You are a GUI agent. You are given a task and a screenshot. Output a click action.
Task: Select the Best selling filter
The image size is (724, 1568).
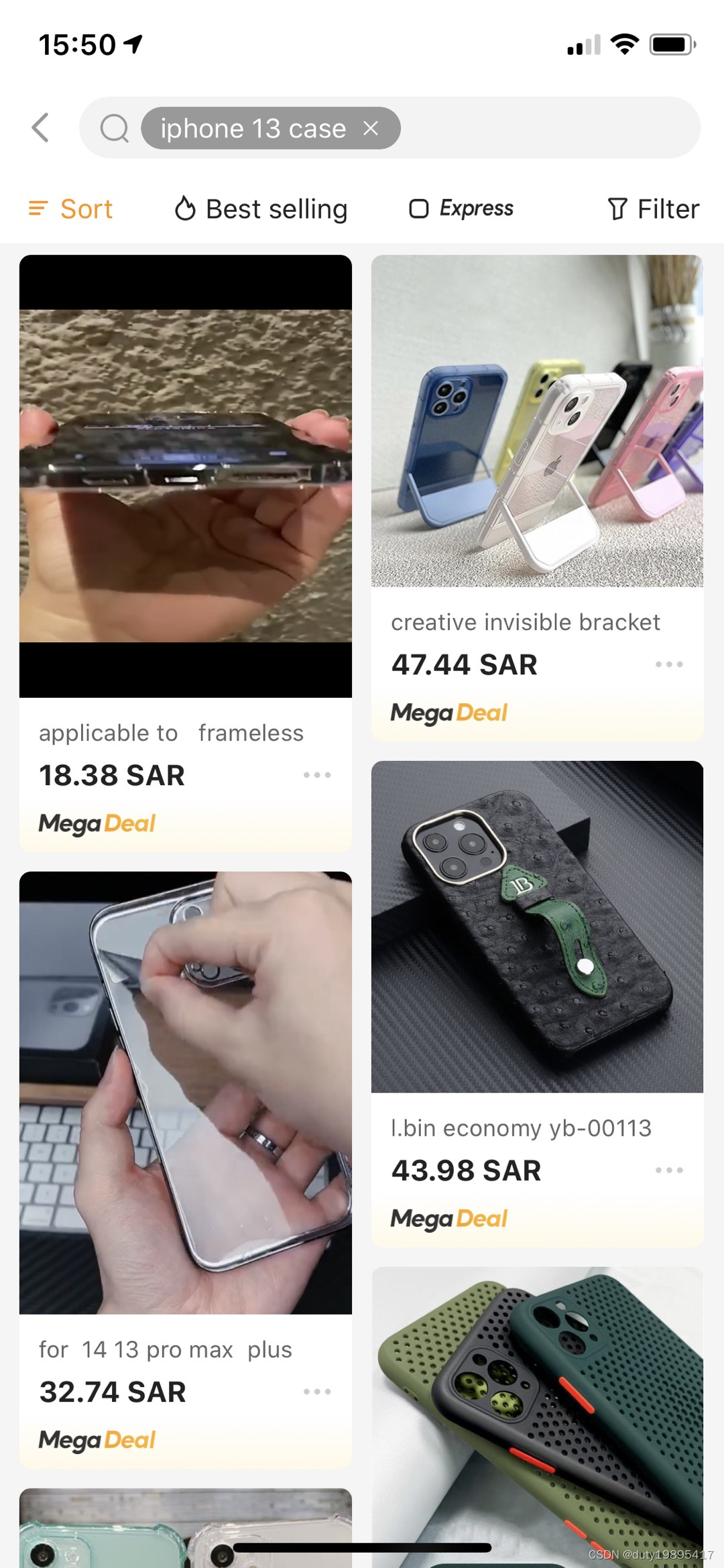click(x=261, y=209)
